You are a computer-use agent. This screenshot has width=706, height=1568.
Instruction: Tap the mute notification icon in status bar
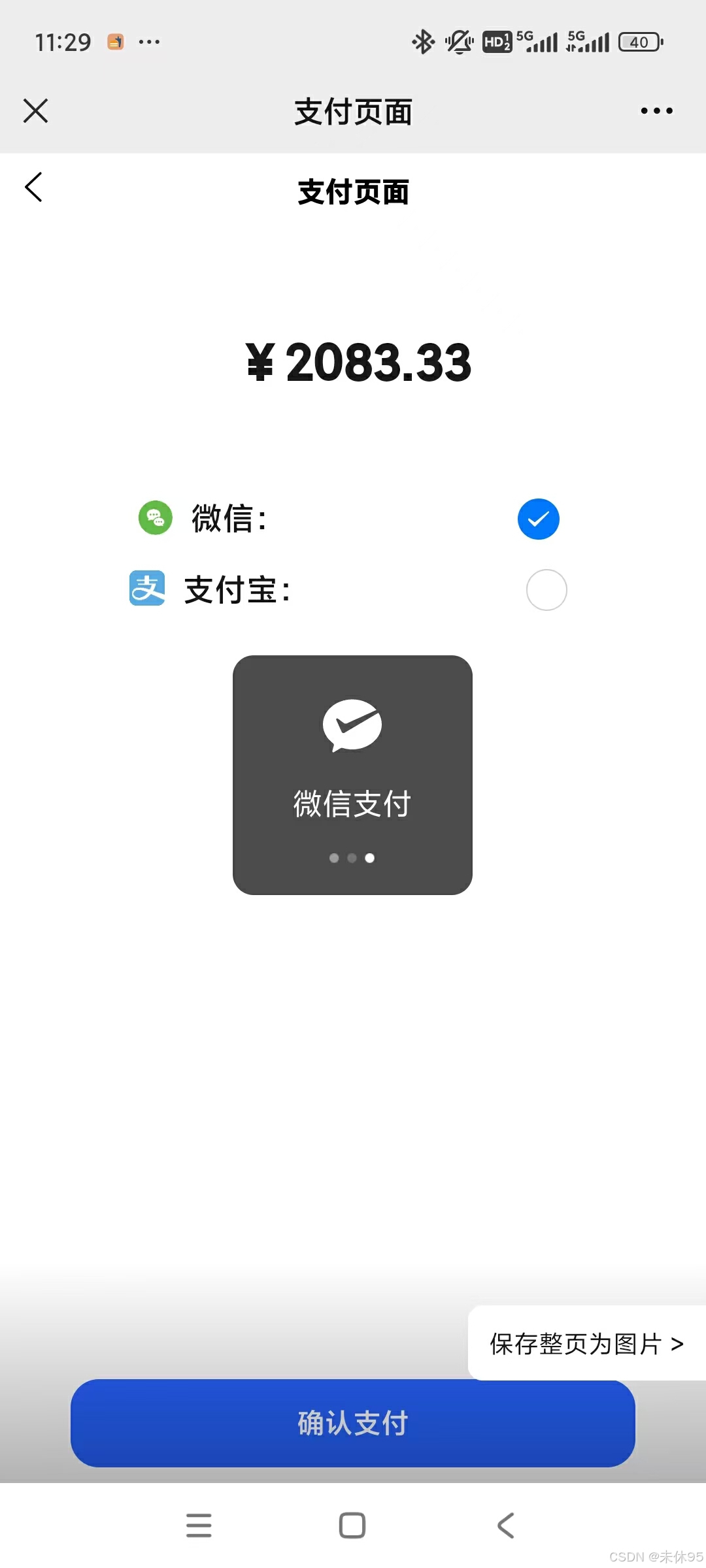(x=458, y=41)
